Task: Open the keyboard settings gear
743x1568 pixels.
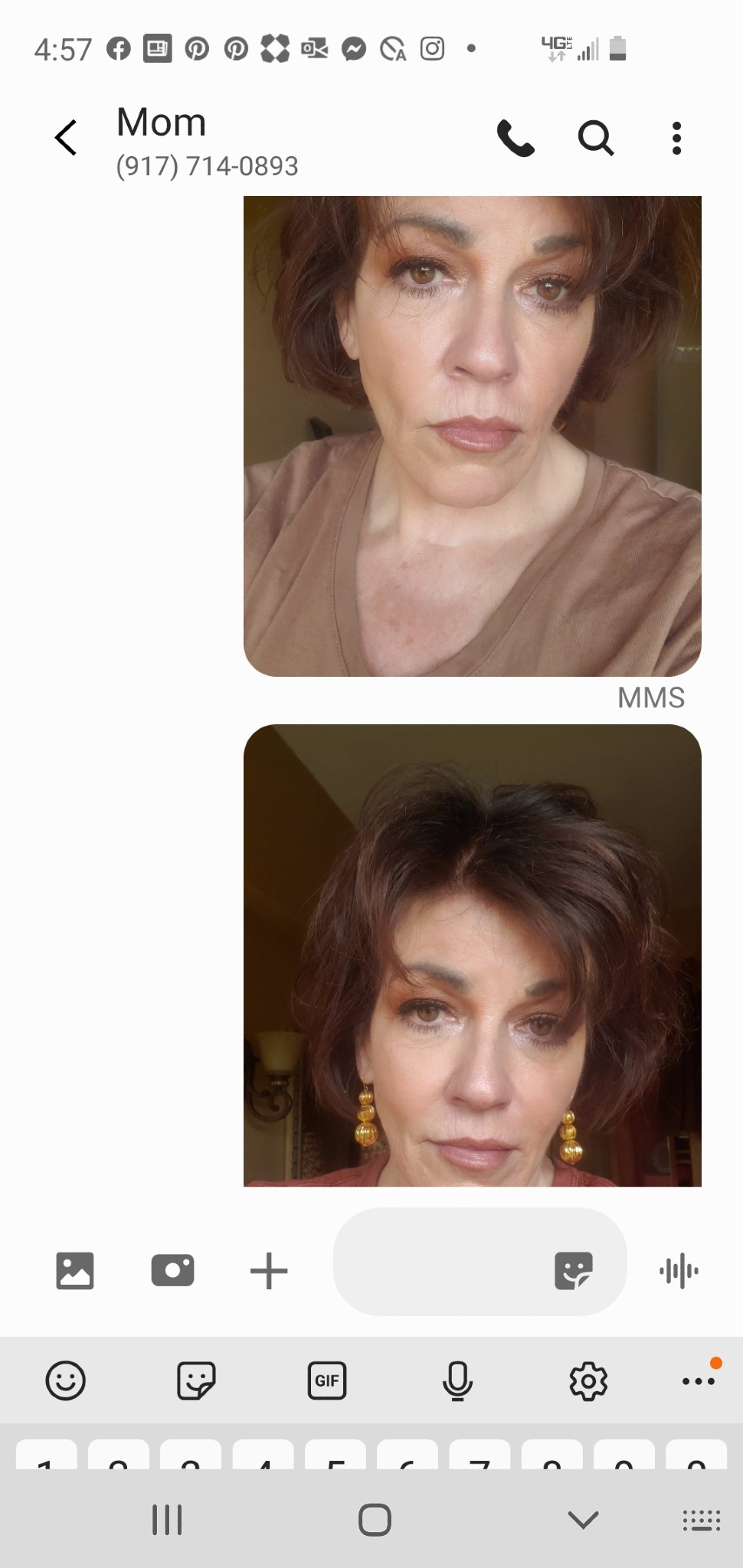Action: click(588, 1380)
